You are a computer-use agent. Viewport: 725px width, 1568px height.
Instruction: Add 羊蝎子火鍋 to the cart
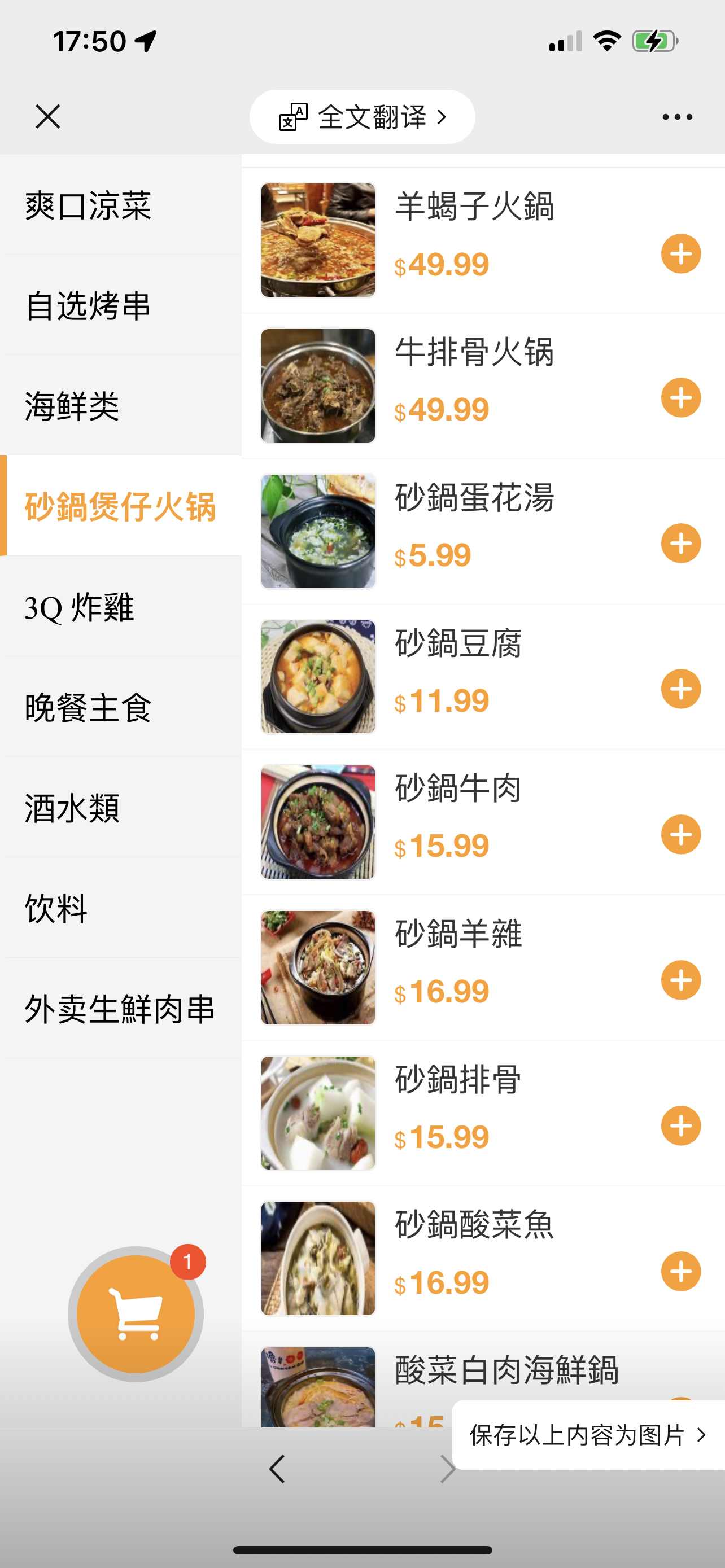pos(680,253)
